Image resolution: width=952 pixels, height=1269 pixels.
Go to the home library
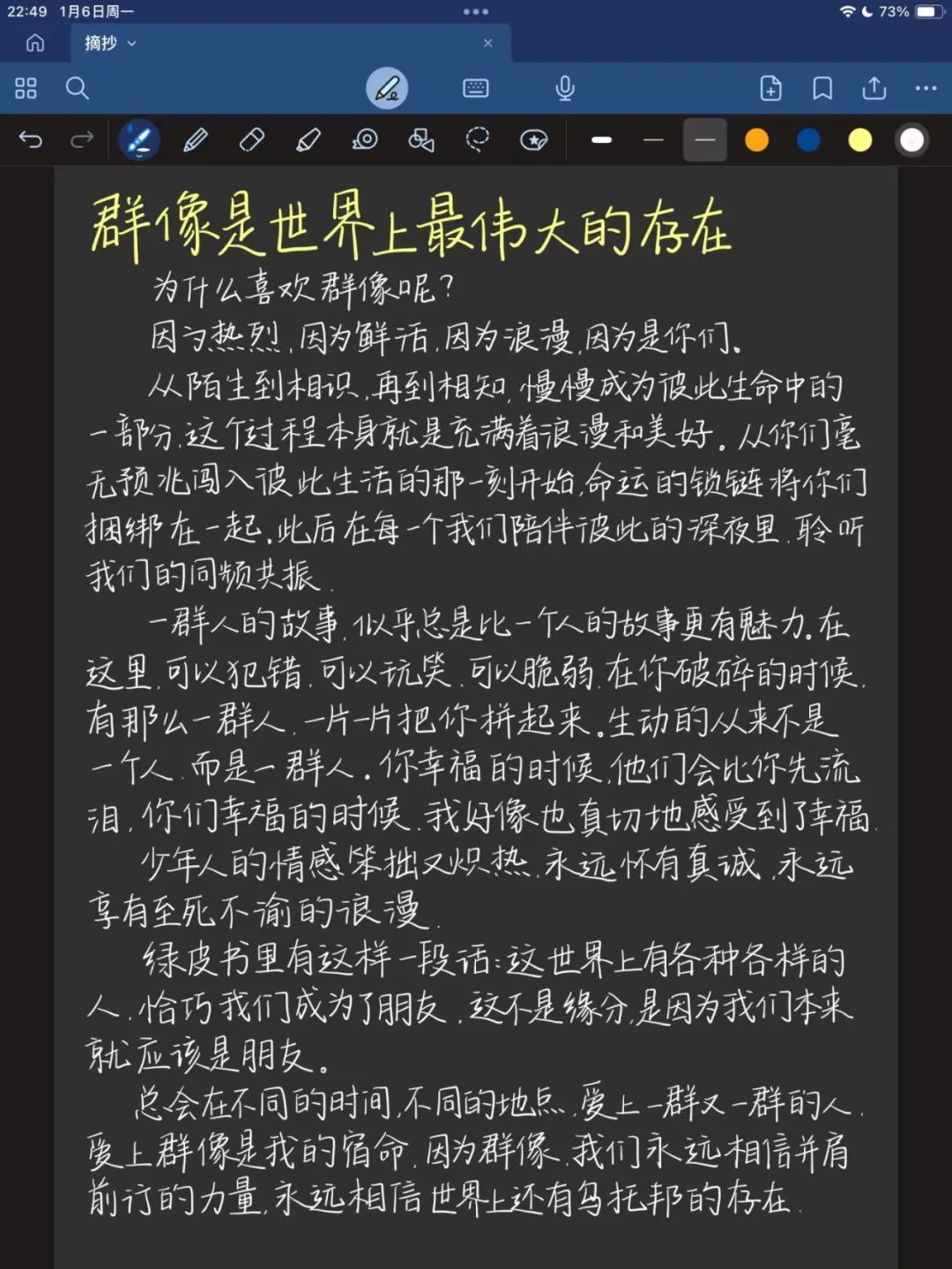(x=35, y=42)
